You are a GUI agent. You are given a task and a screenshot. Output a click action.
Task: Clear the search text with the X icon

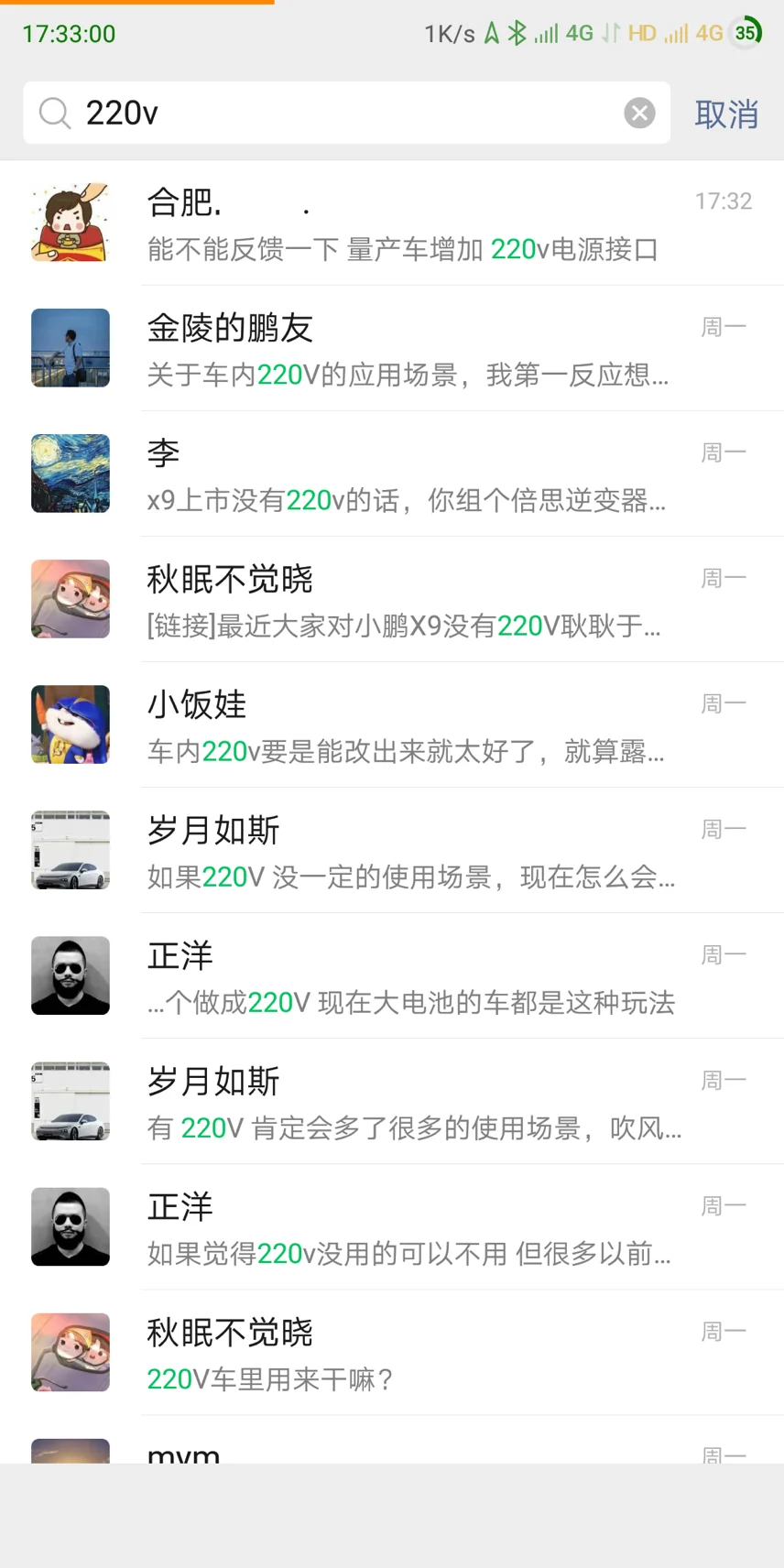point(639,113)
